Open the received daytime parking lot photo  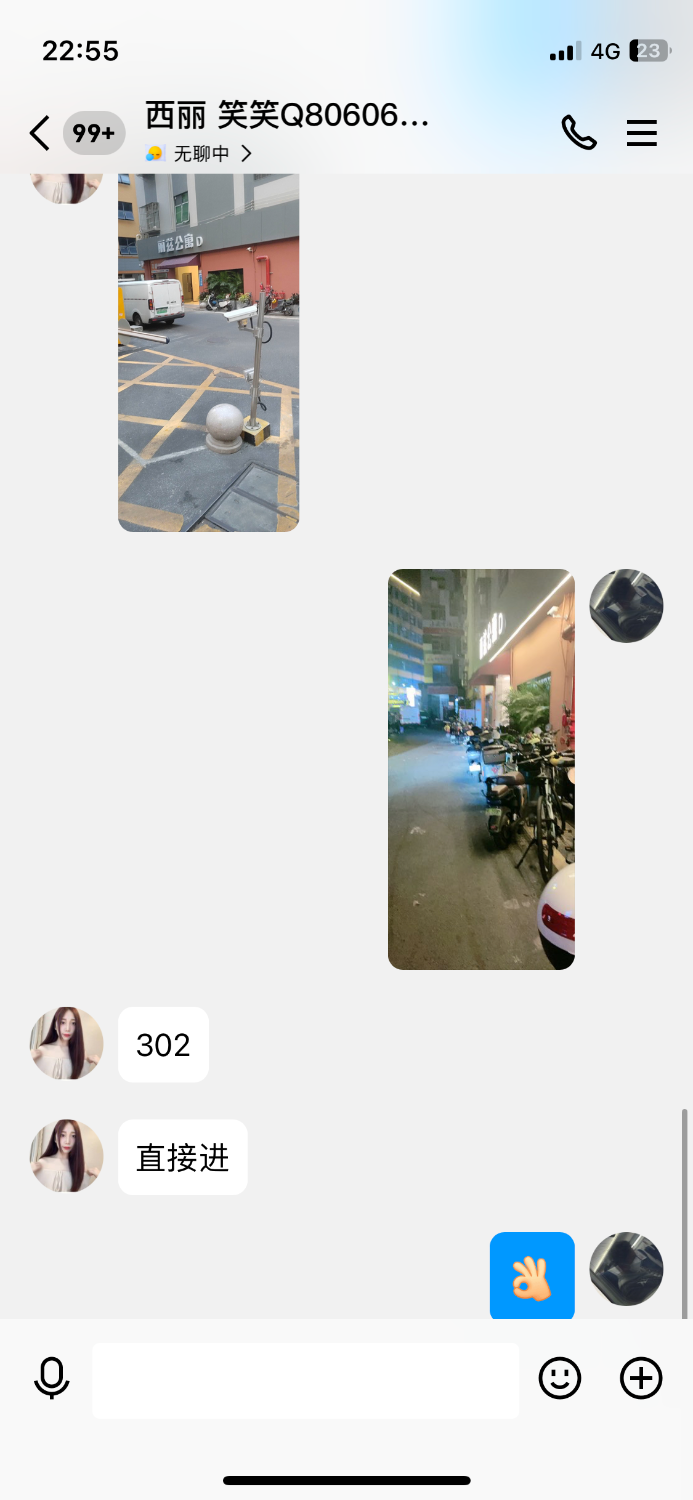[x=208, y=352]
